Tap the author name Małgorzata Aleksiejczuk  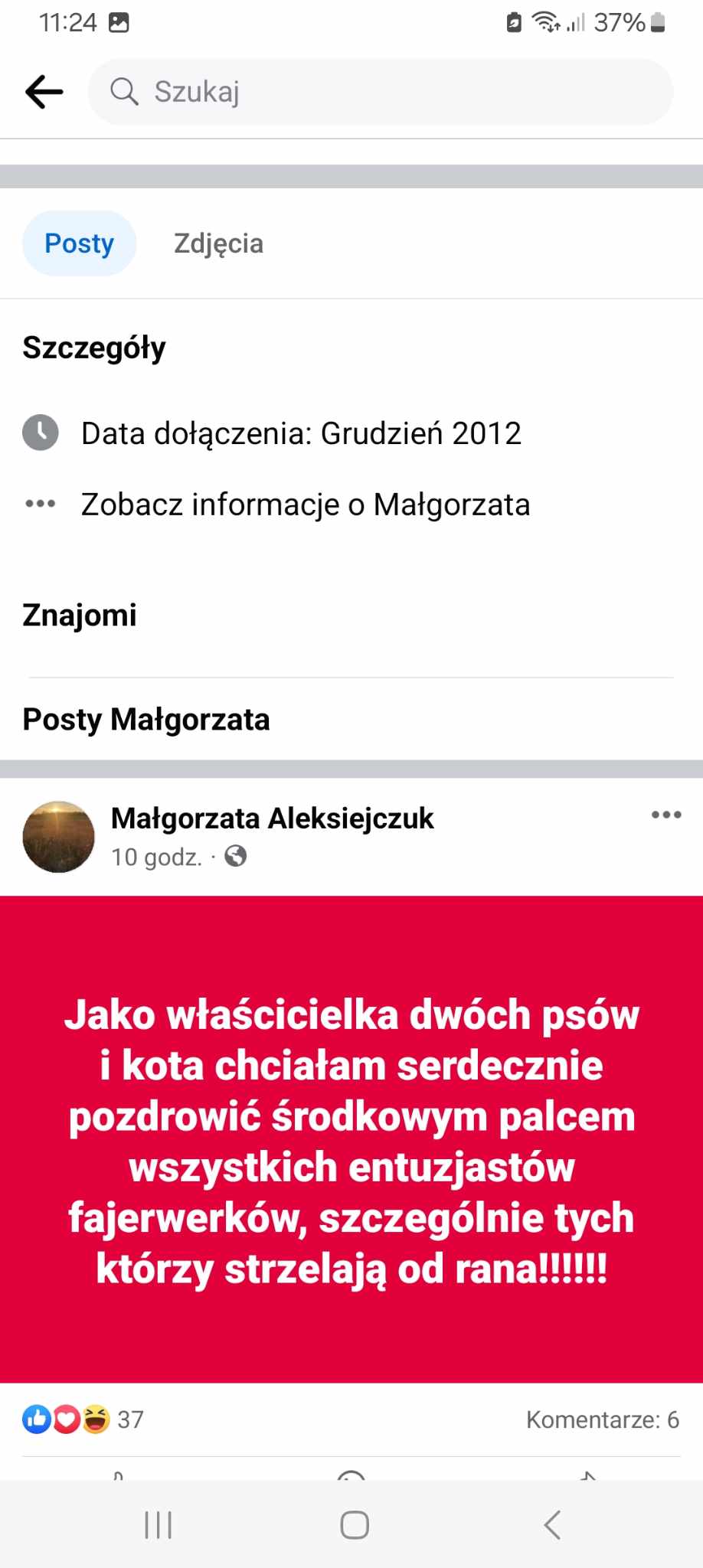[x=272, y=818]
